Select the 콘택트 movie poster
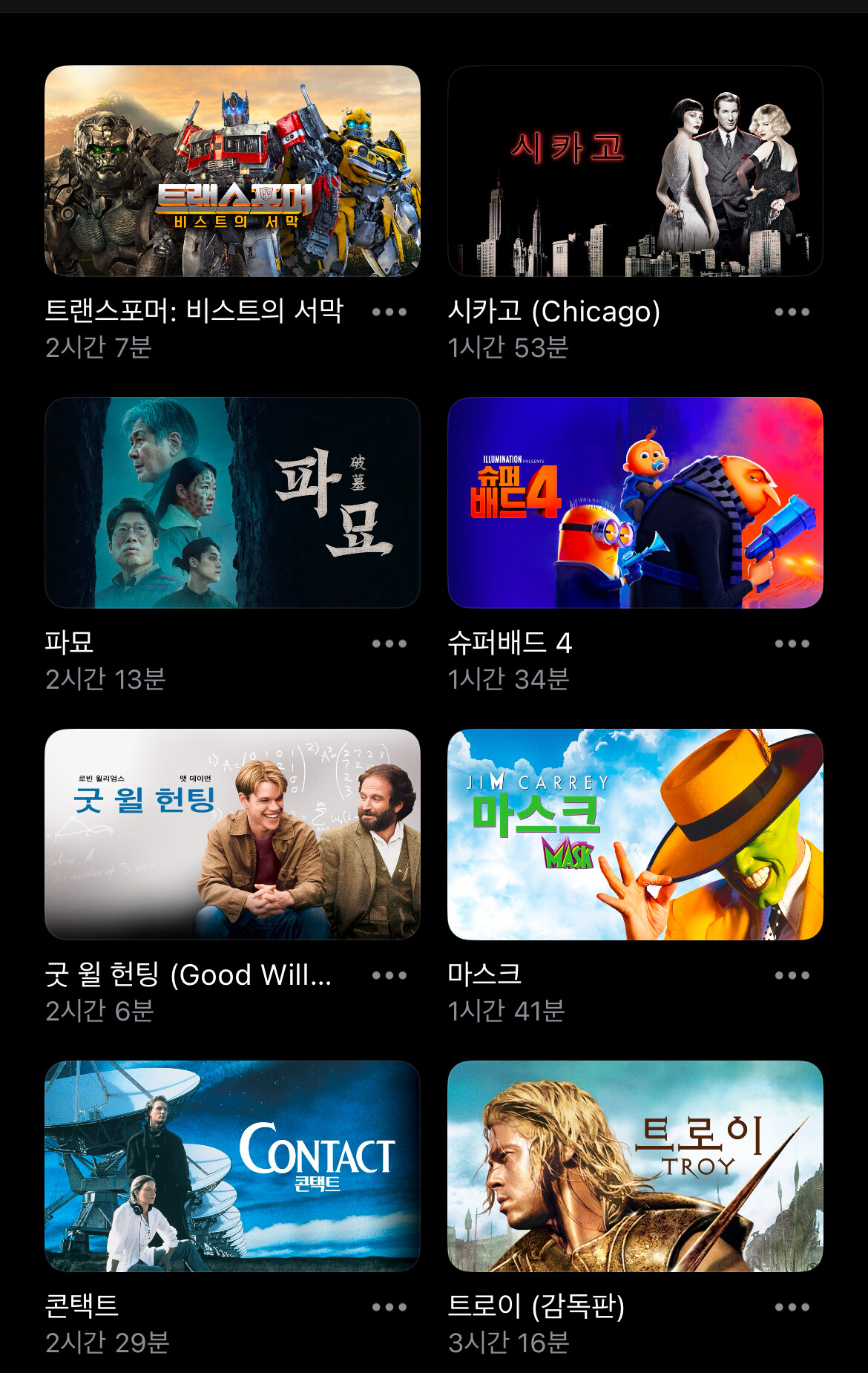This screenshot has height=1373, width=868. (x=232, y=1166)
